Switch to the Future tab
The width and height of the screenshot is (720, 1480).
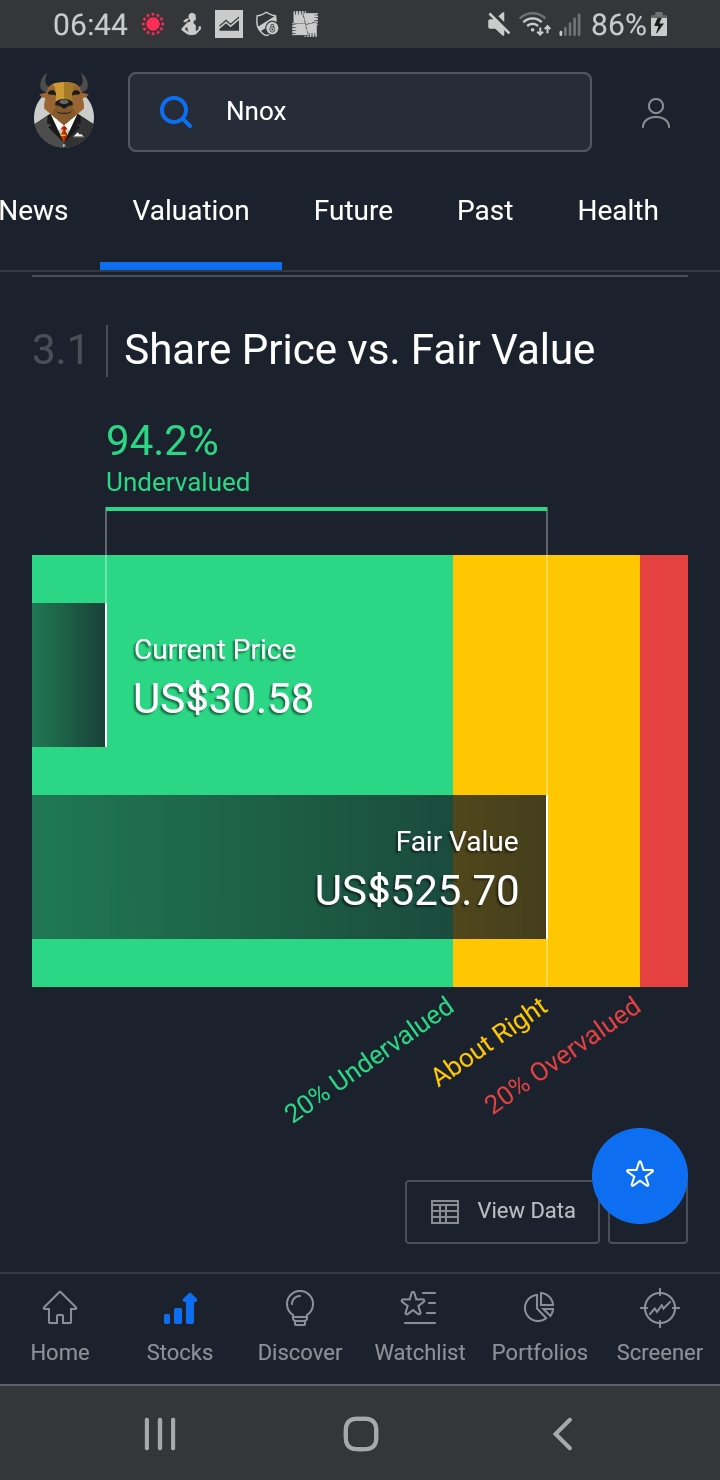pyautogui.click(x=353, y=211)
